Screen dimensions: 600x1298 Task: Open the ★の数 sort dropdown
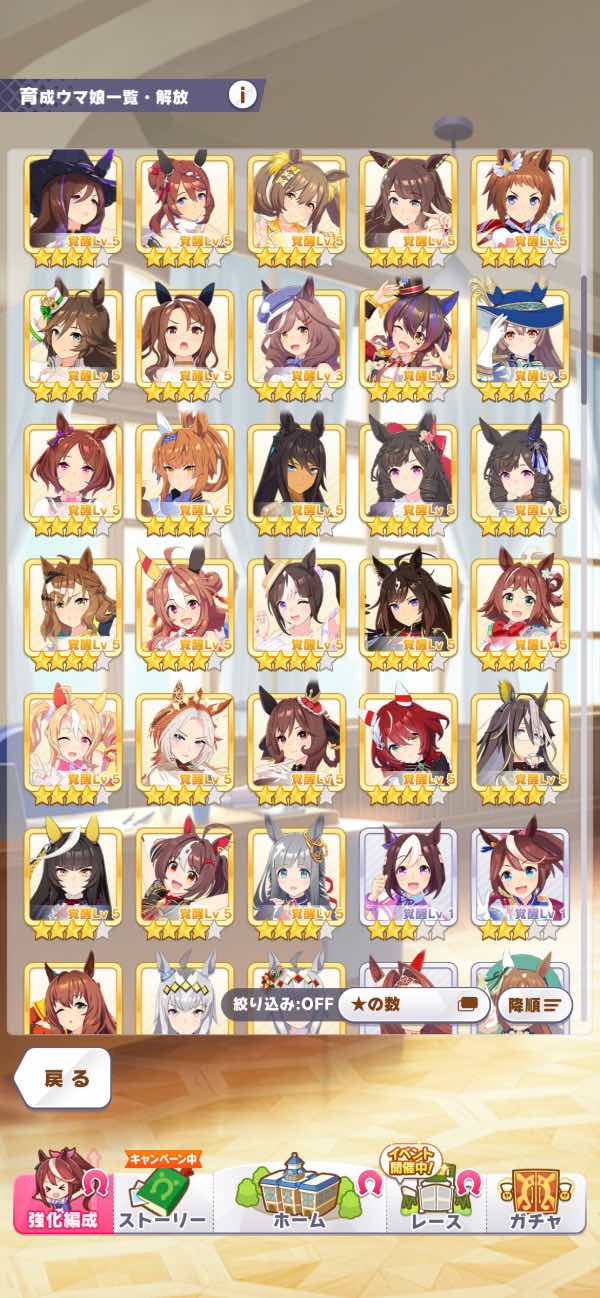[413, 1004]
